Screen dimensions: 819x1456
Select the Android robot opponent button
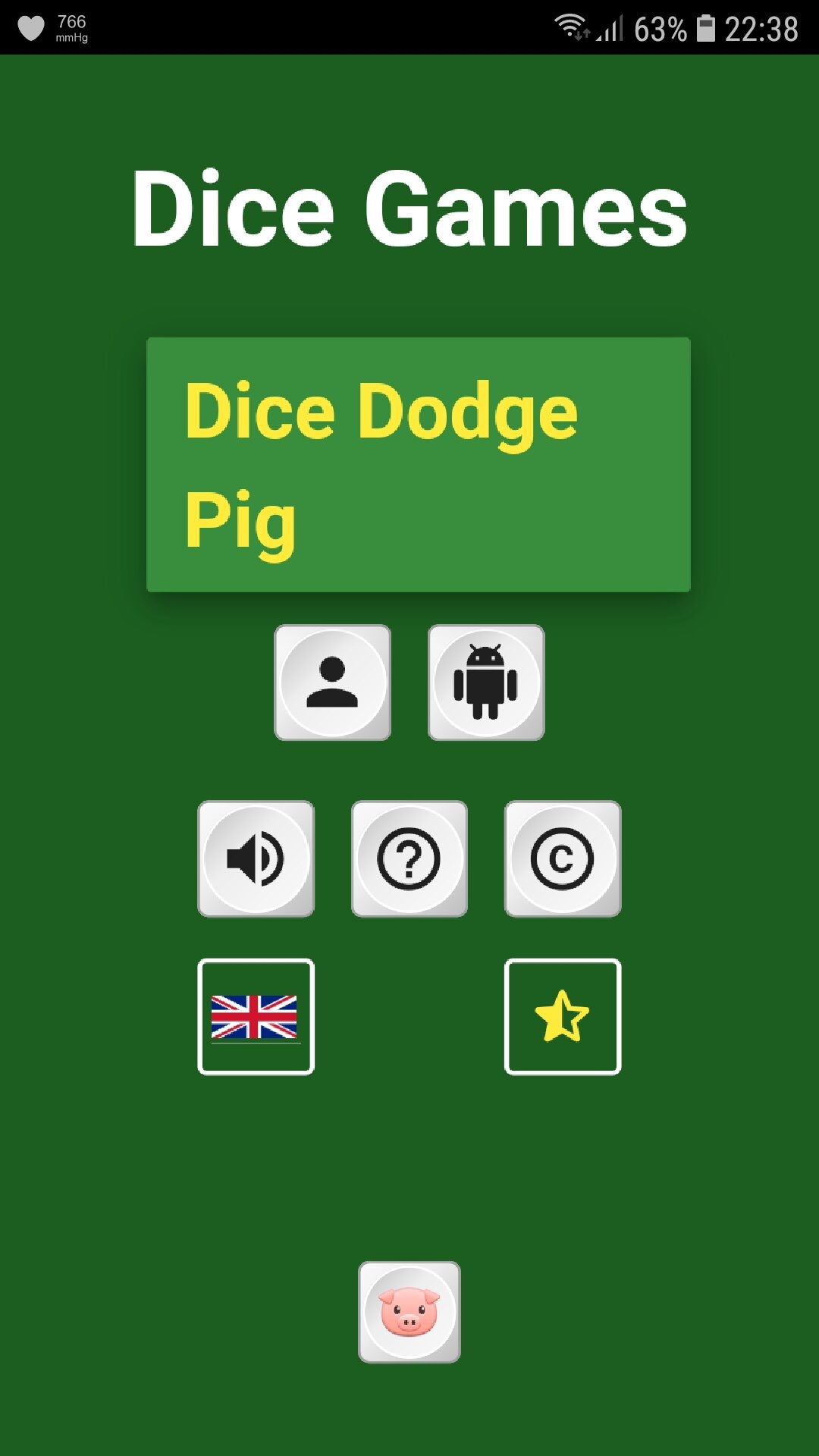(486, 682)
